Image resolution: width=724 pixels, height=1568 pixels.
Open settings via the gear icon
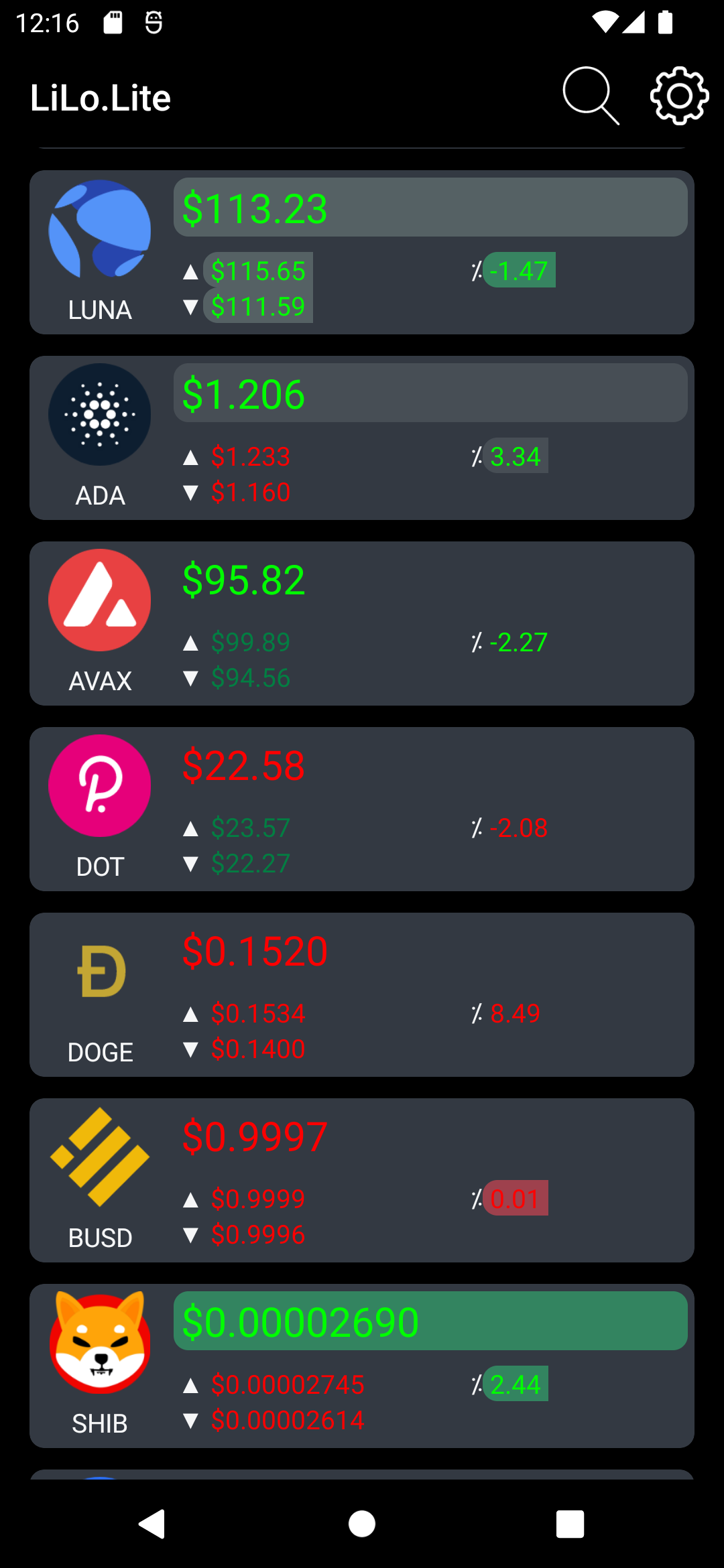click(x=679, y=96)
